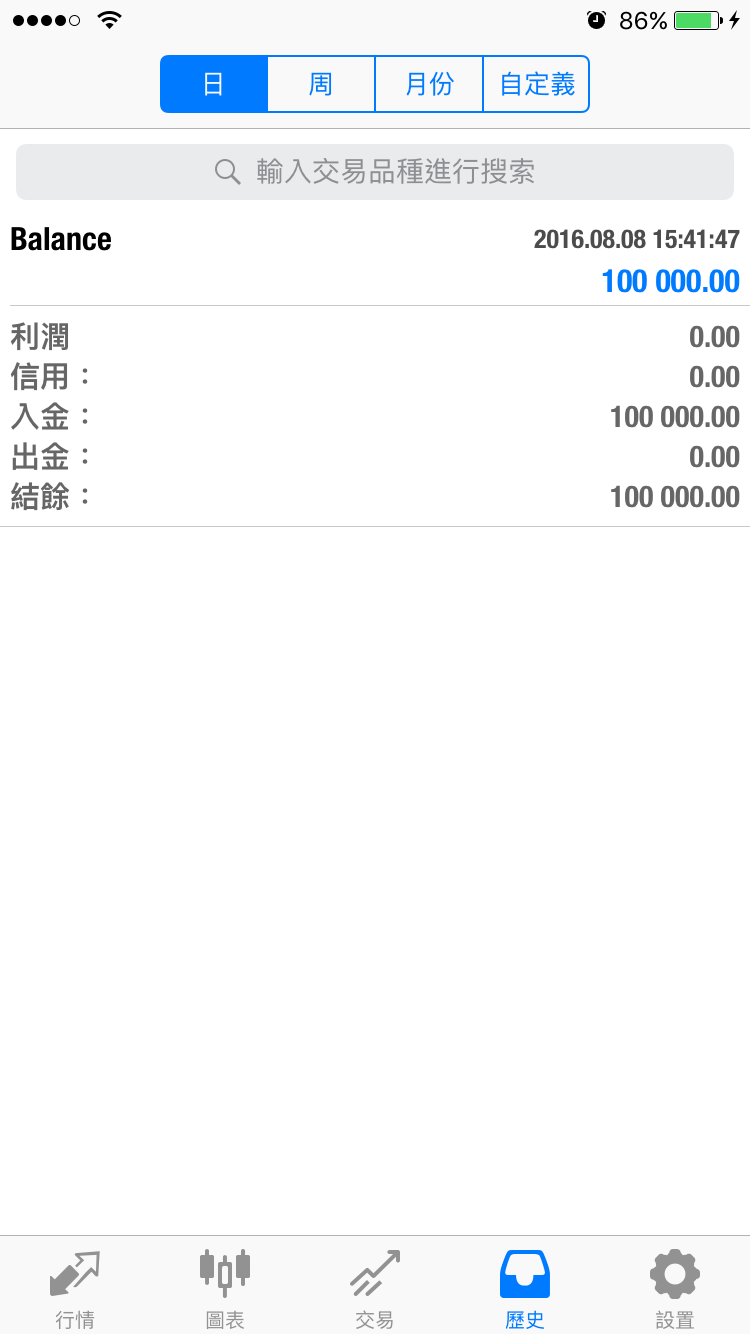Screen dimensions: 750x1334
Task: Tap the symbol search field
Action: [375, 172]
